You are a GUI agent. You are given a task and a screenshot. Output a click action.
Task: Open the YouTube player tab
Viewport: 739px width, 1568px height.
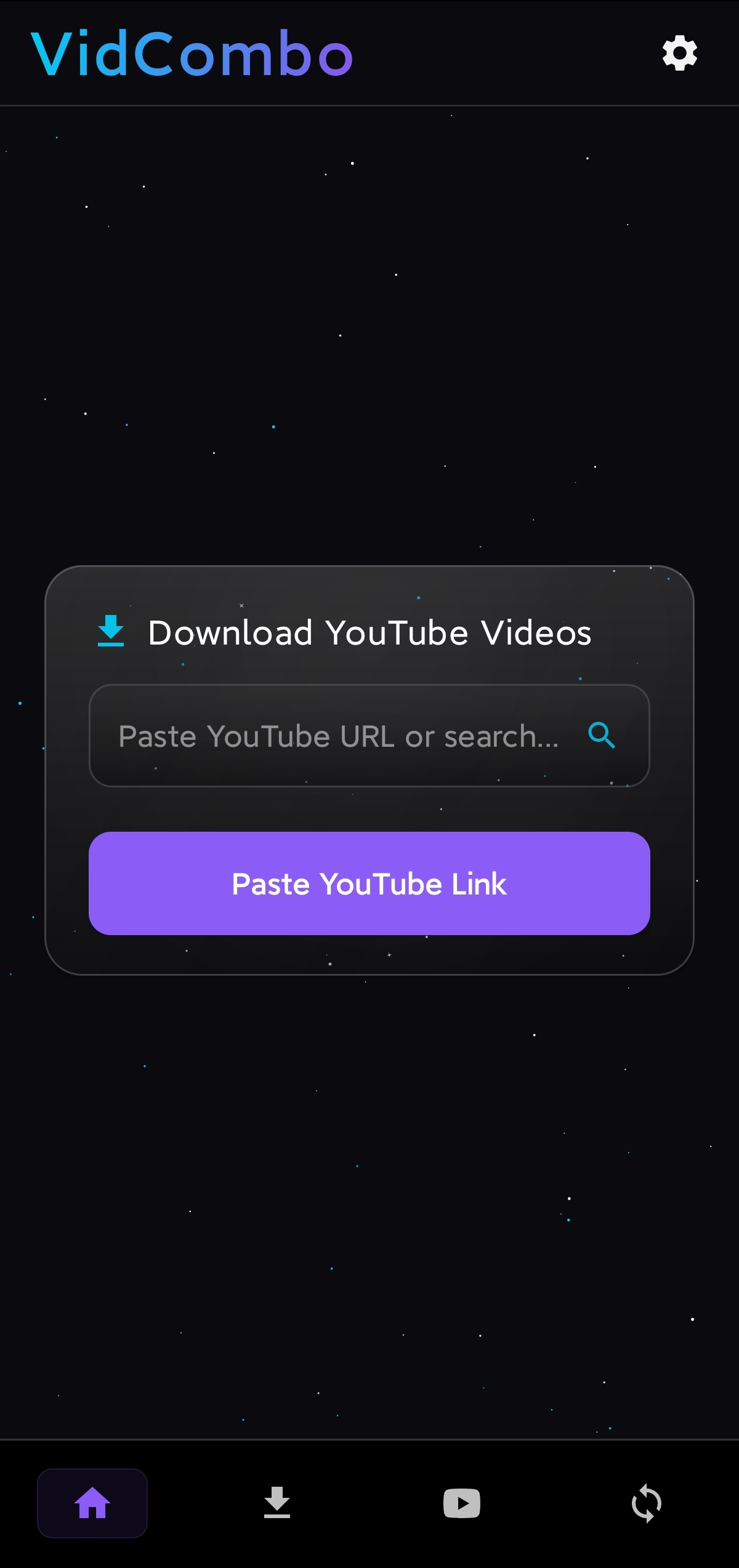[x=462, y=1503]
